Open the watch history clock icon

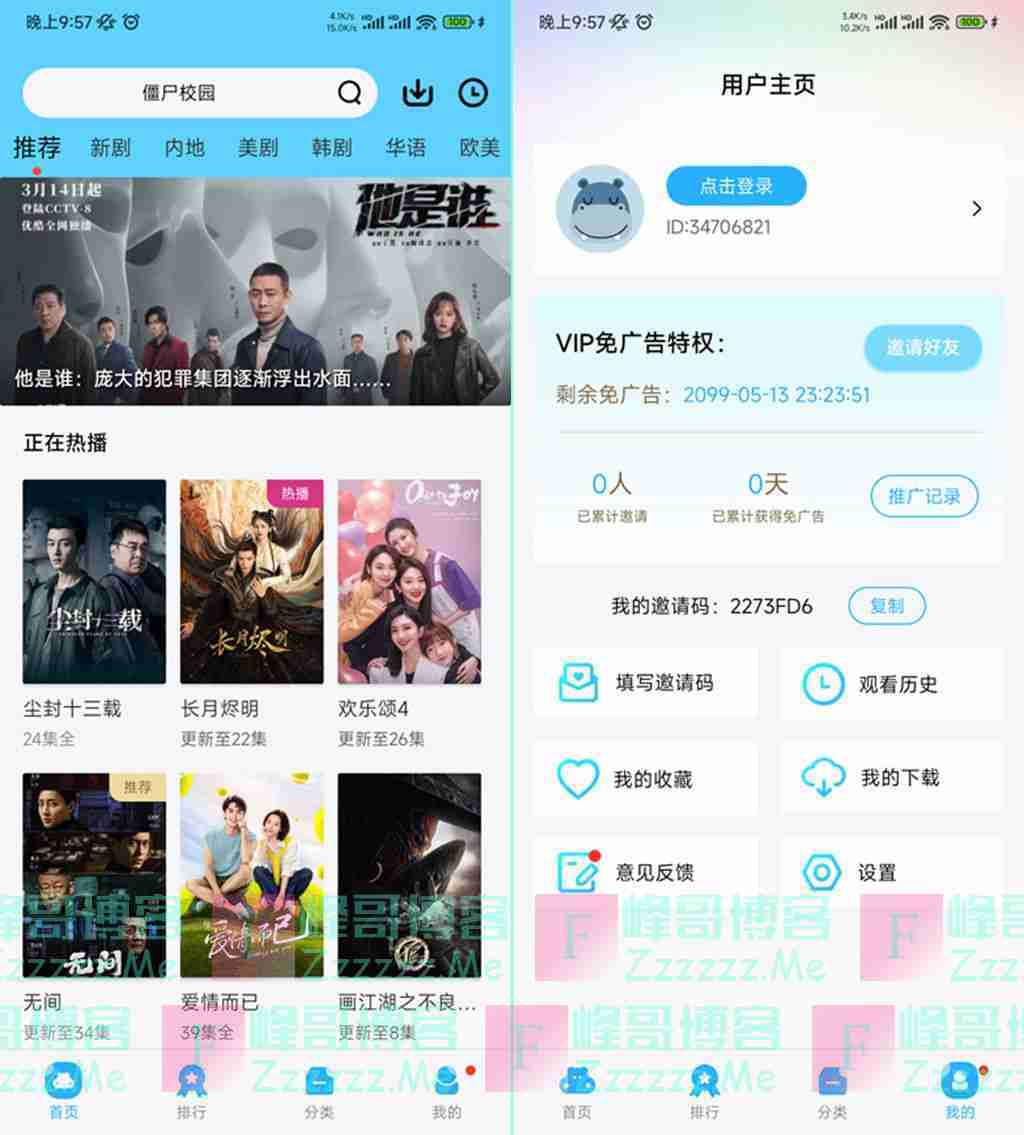tap(473, 93)
